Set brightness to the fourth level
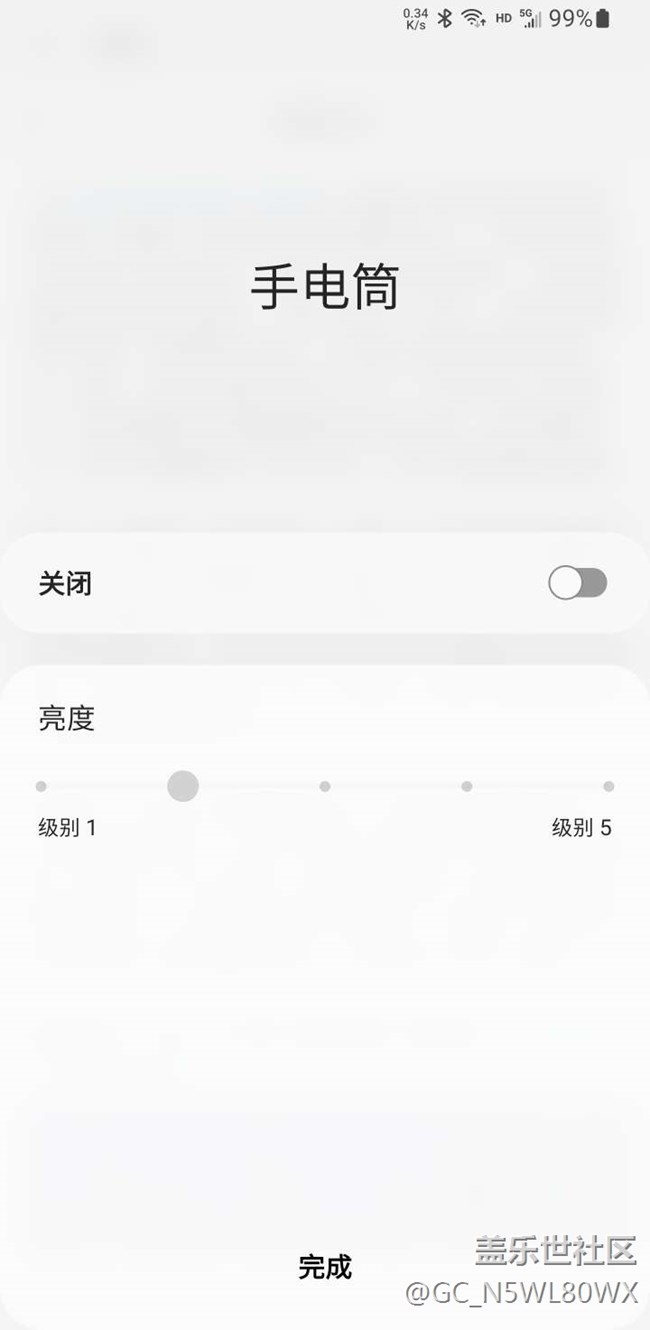Screen dimensions: 650x1330 [467, 786]
